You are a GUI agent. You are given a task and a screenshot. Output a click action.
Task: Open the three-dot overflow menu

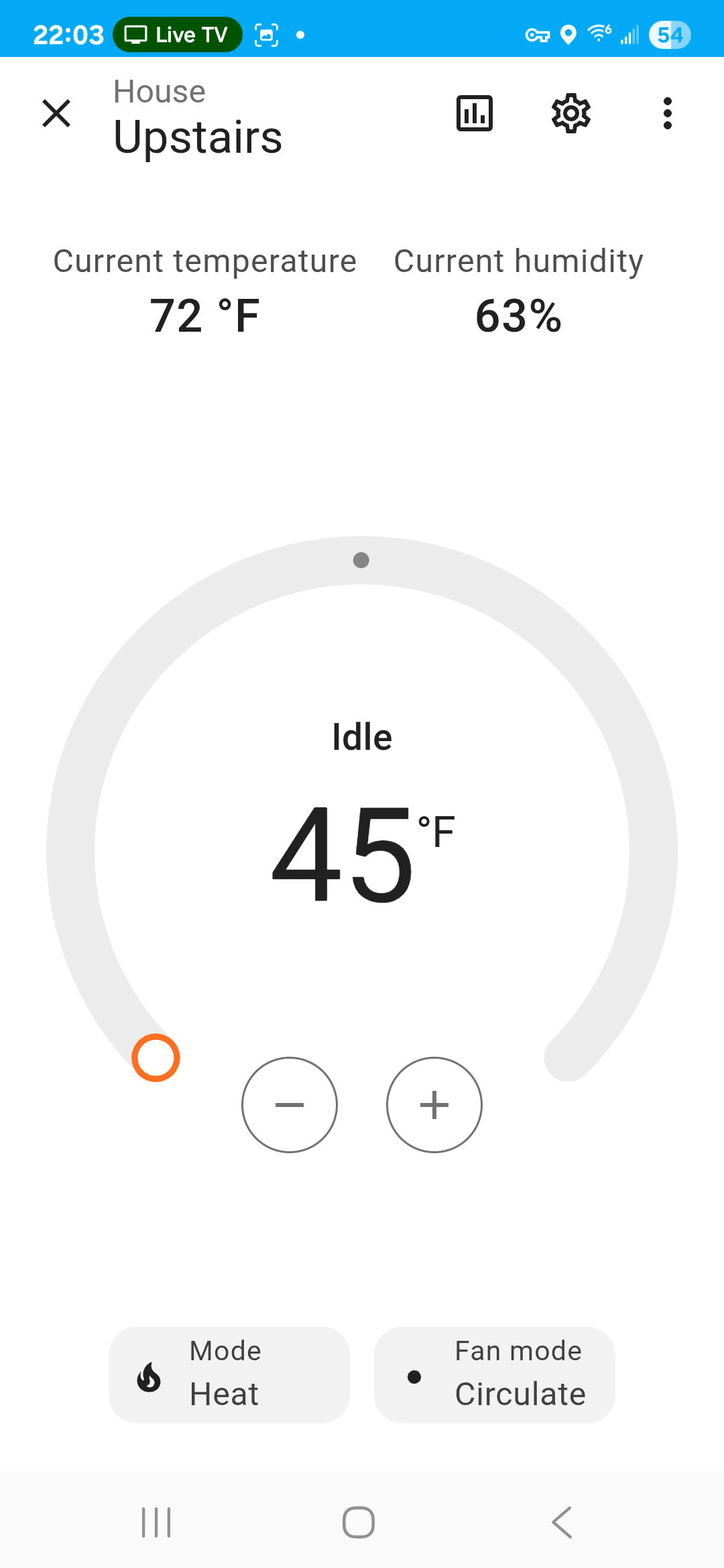pyautogui.click(x=667, y=113)
